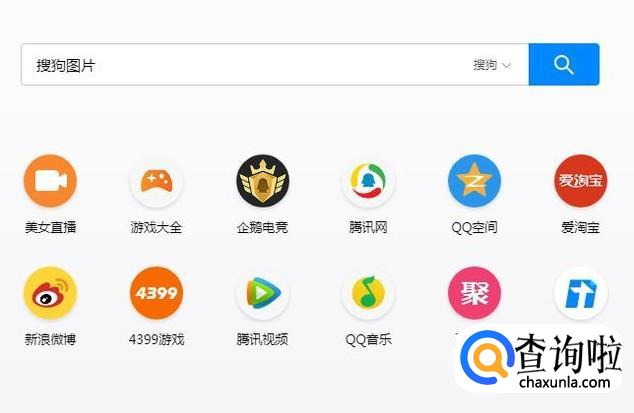Image resolution: width=634 pixels, height=413 pixels.
Task: Tap the blue T-shaped shortcut icon
Action: click(x=581, y=293)
